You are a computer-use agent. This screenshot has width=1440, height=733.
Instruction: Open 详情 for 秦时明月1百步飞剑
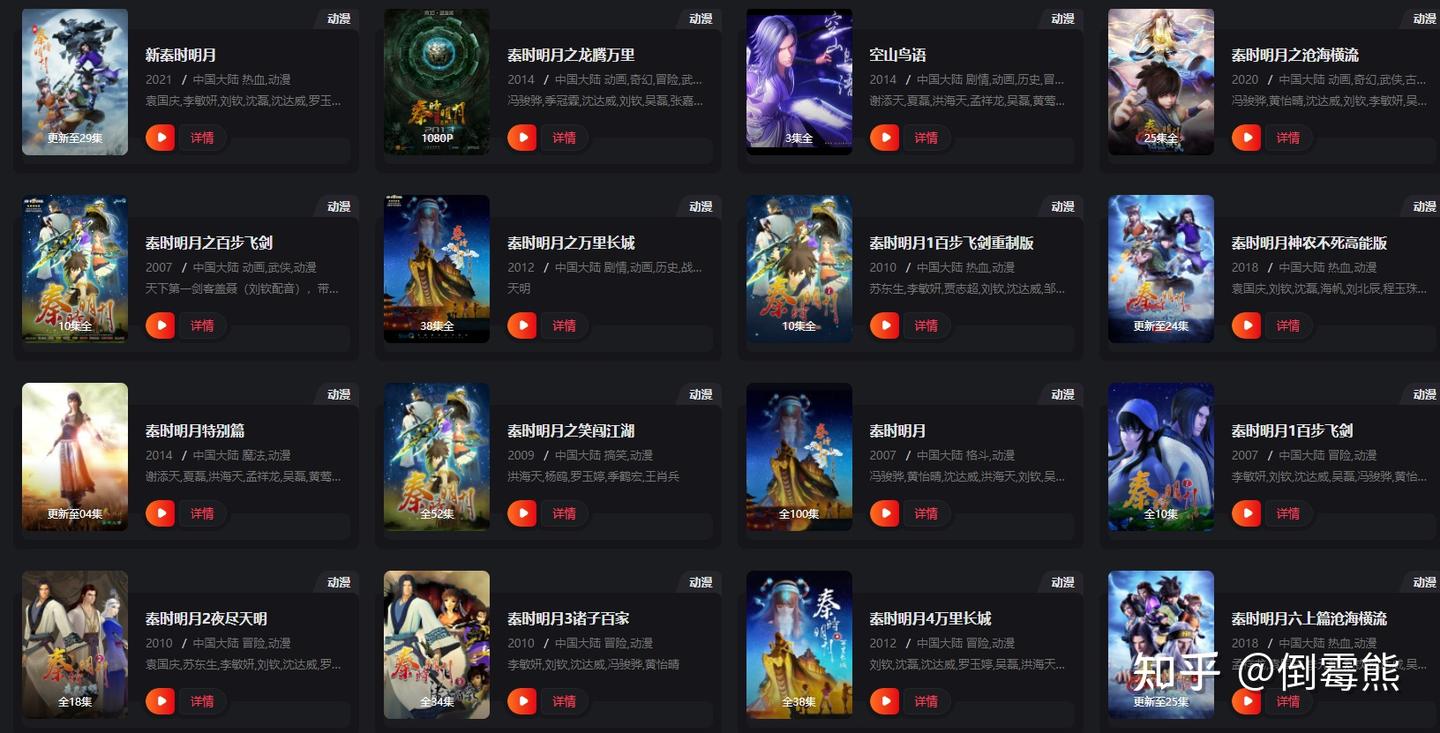[x=1288, y=514]
